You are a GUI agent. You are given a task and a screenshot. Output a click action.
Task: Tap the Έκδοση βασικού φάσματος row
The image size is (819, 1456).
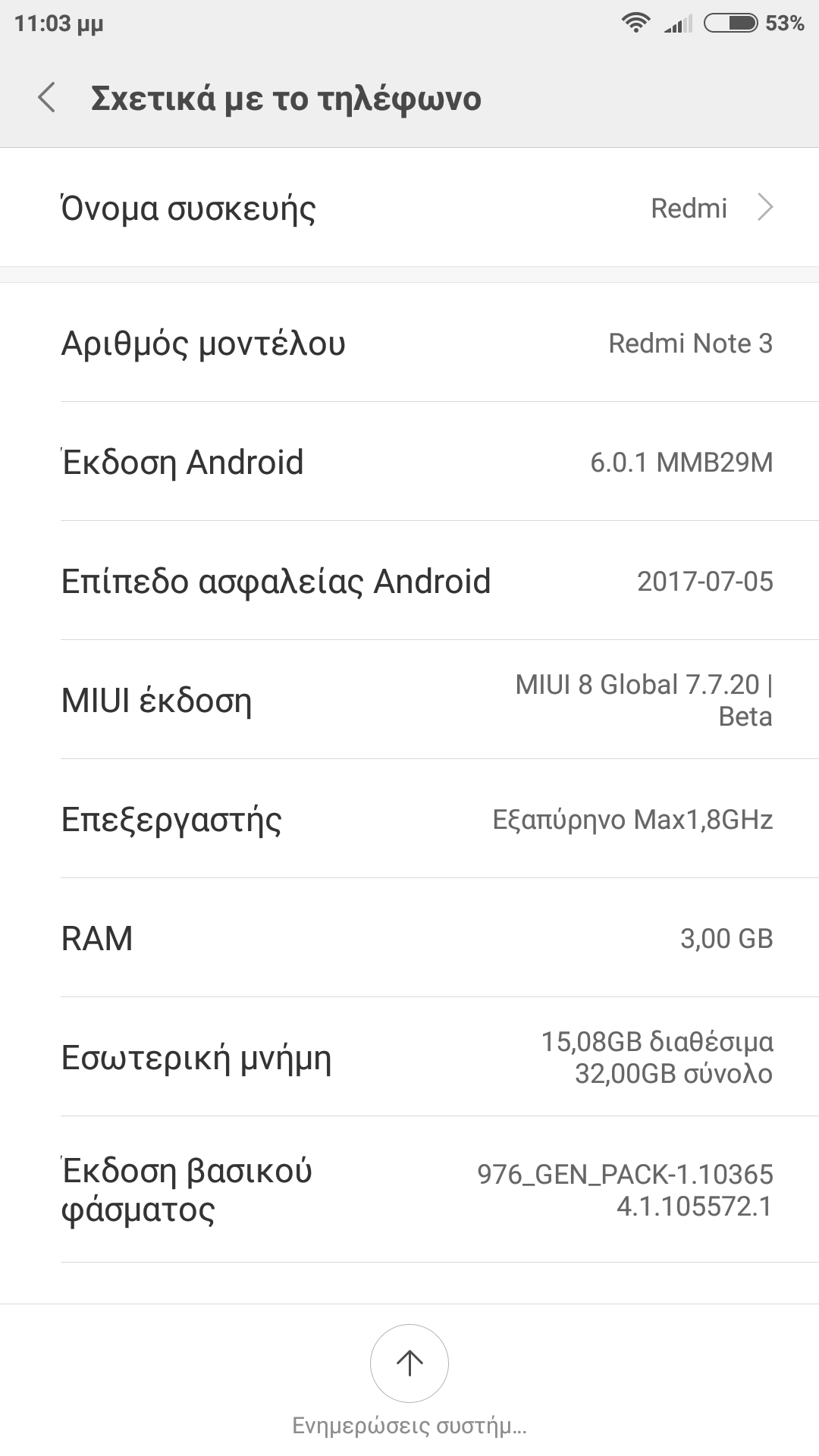(409, 1190)
